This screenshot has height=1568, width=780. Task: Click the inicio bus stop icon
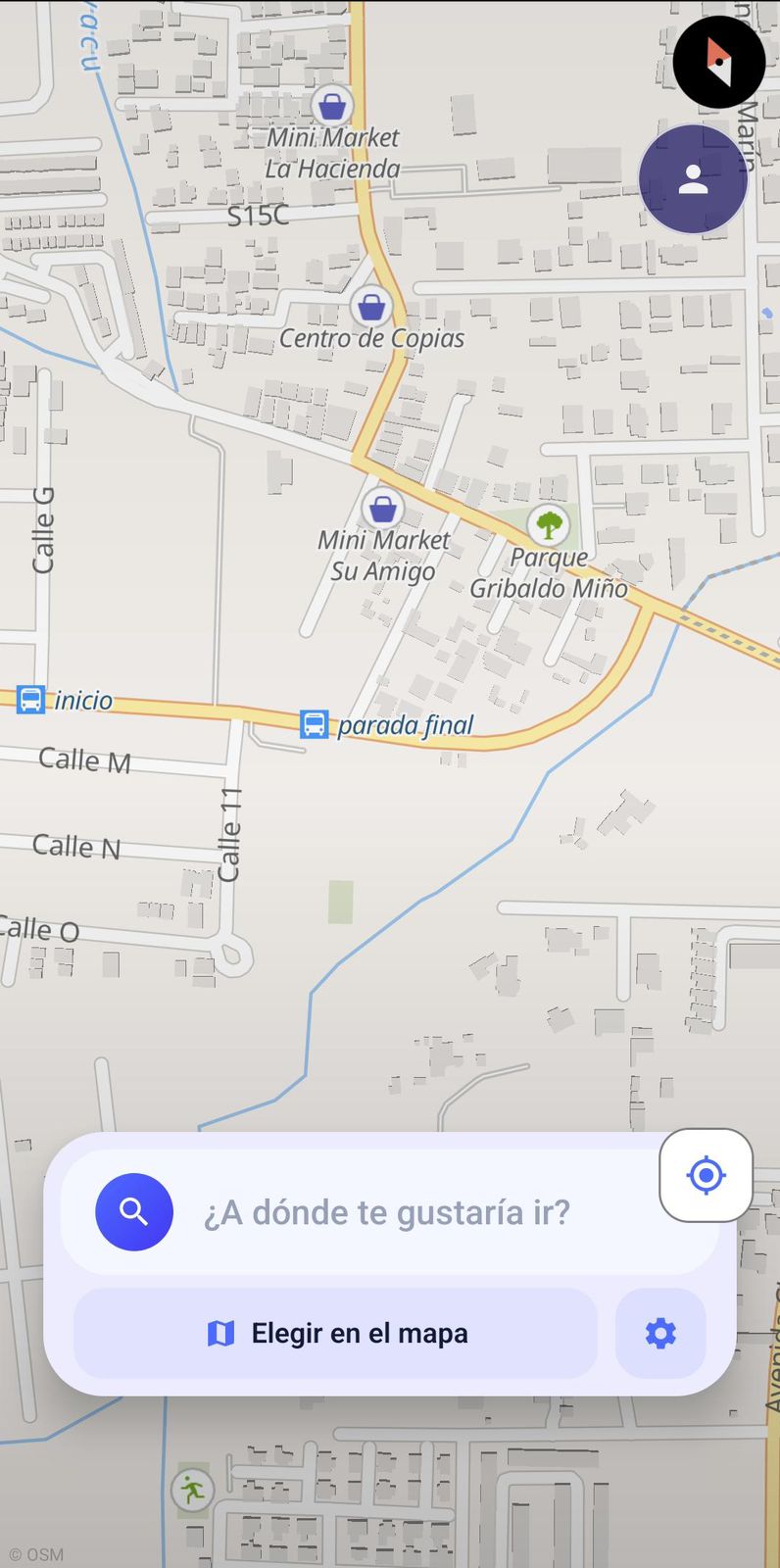pyautogui.click(x=30, y=700)
